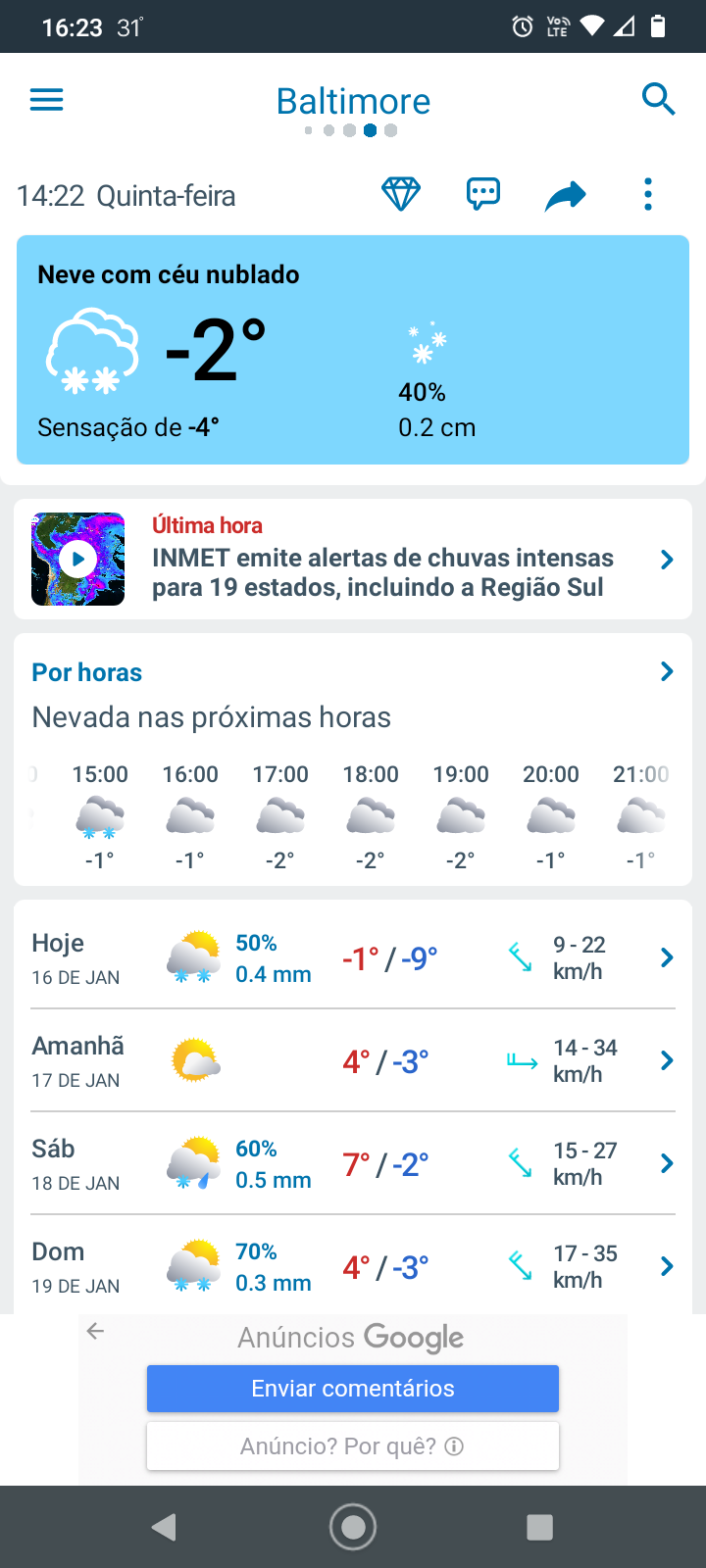Open the three-dot overflow menu
Screen dimensions: 706x1568
pos(648,194)
